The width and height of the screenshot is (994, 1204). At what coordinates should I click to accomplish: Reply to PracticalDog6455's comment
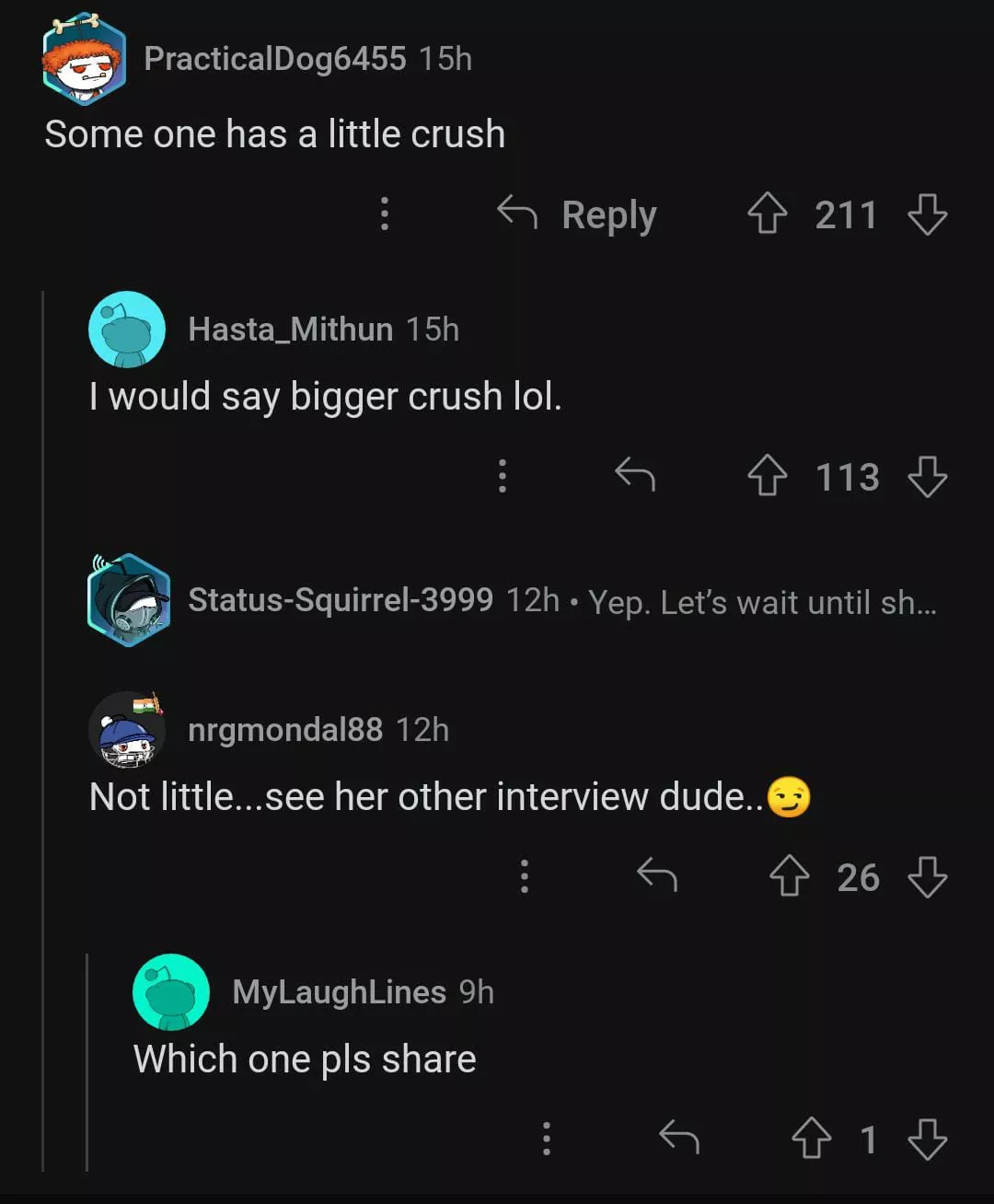tap(578, 214)
